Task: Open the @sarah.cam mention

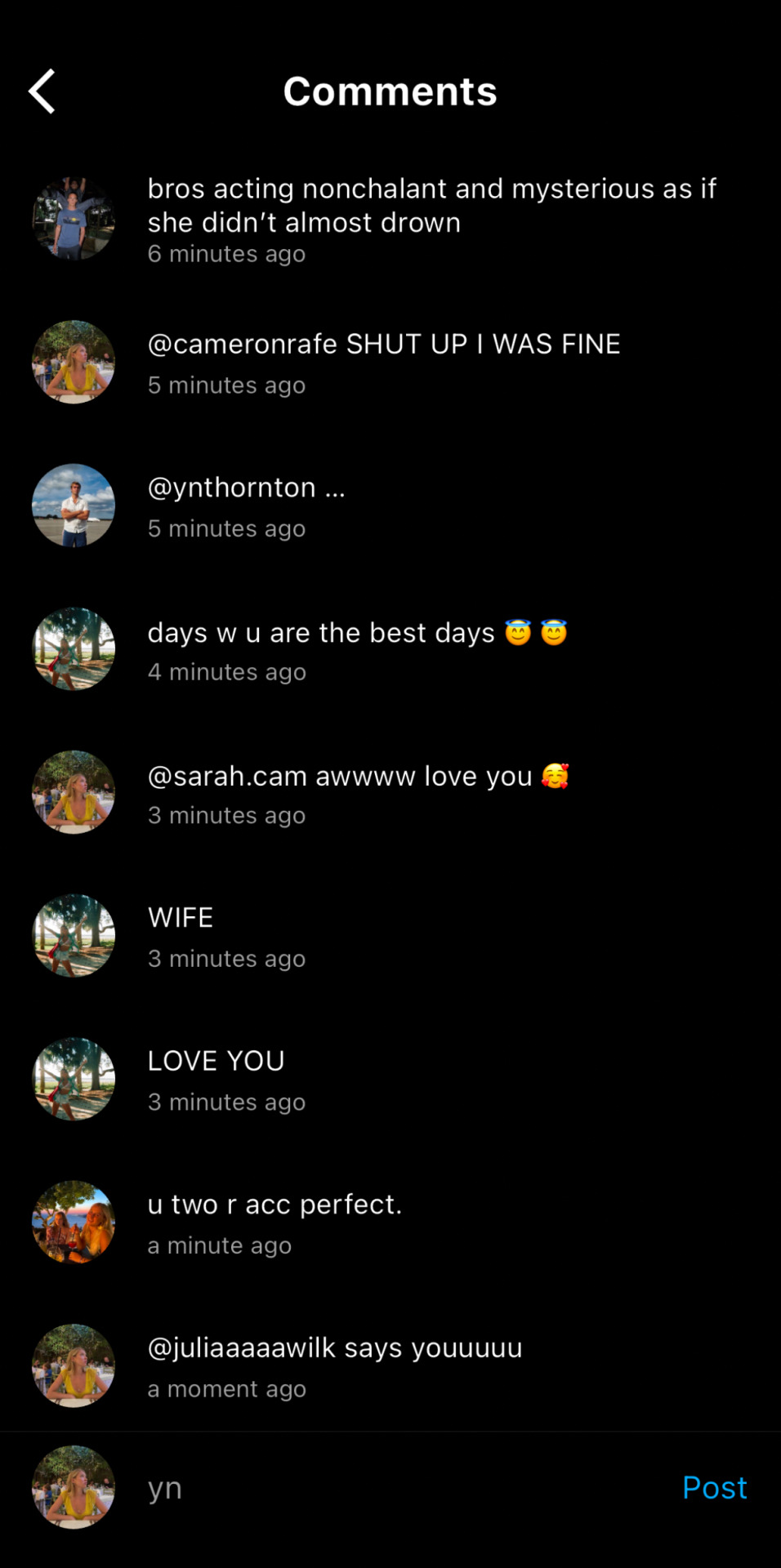Action: click(x=227, y=776)
